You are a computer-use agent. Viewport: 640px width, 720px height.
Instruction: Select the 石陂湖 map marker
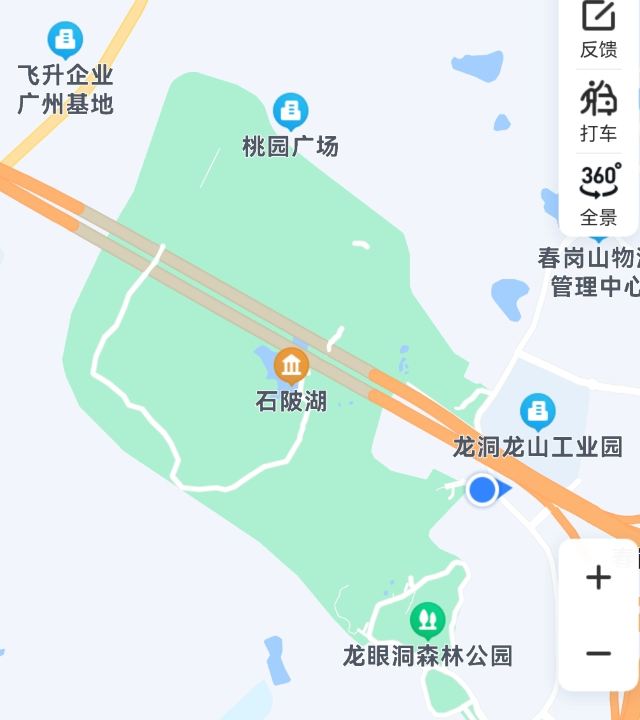click(x=291, y=367)
